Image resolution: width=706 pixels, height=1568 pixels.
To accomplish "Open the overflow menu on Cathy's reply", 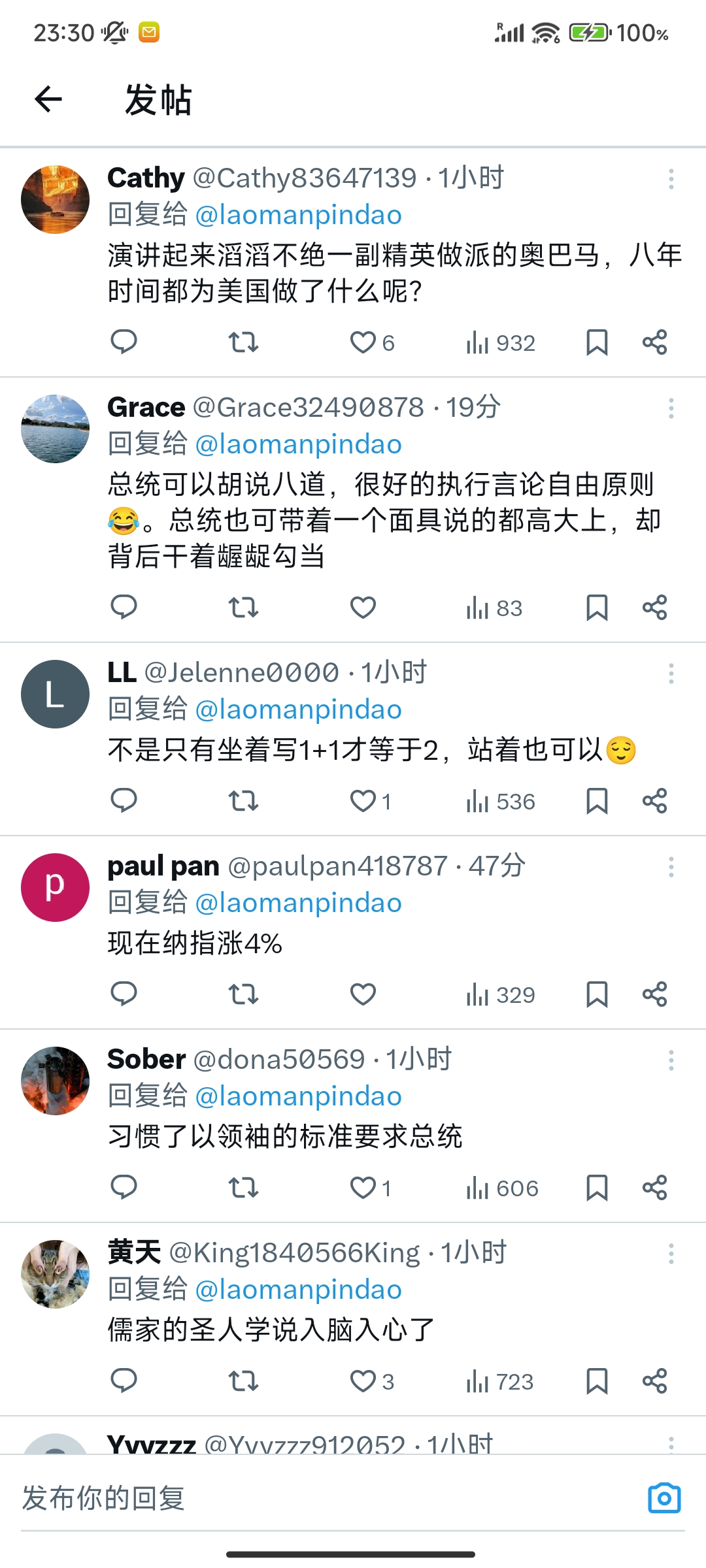I will click(x=671, y=179).
